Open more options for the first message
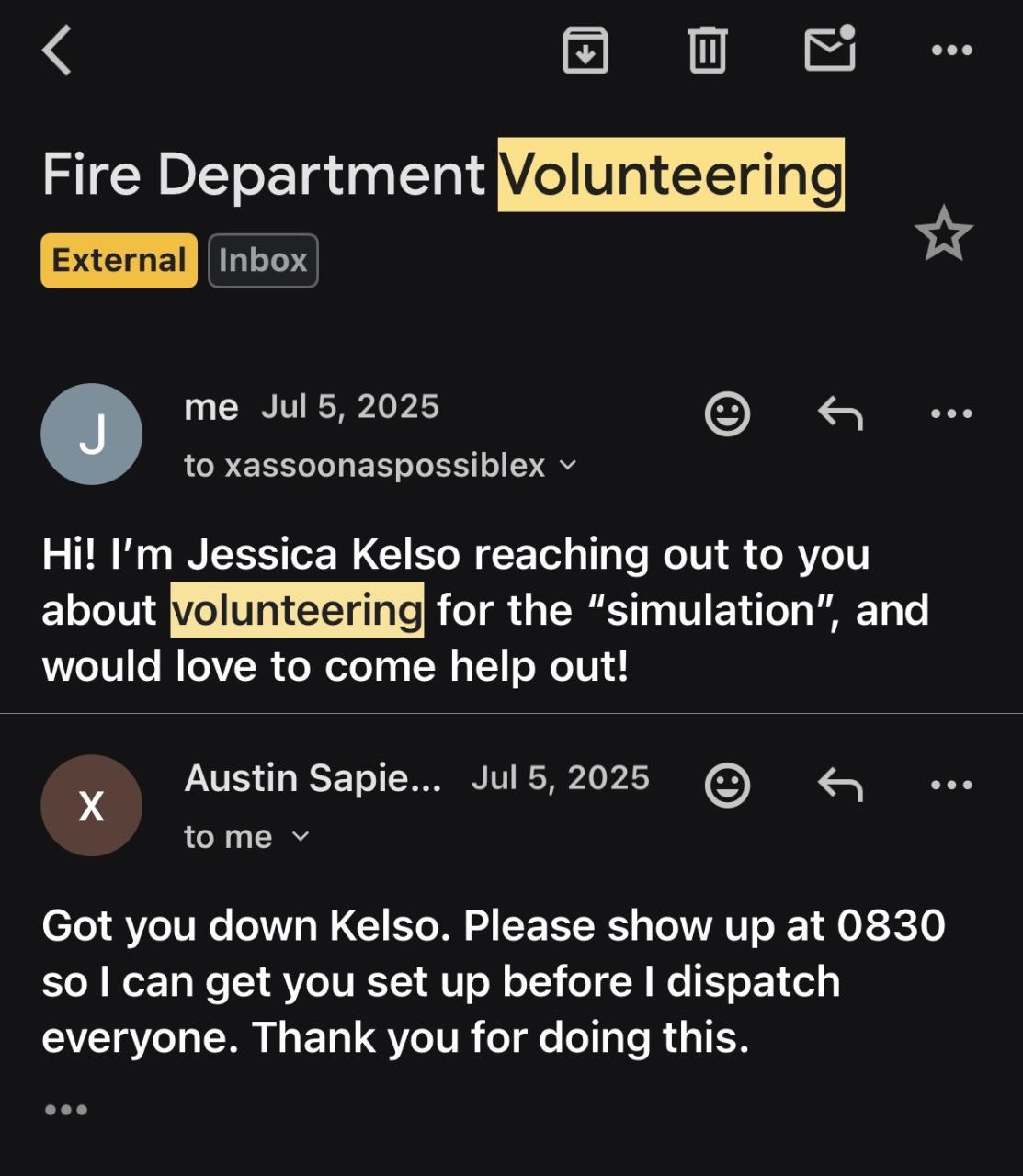This screenshot has height=1176, width=1023. pos(951,414)
